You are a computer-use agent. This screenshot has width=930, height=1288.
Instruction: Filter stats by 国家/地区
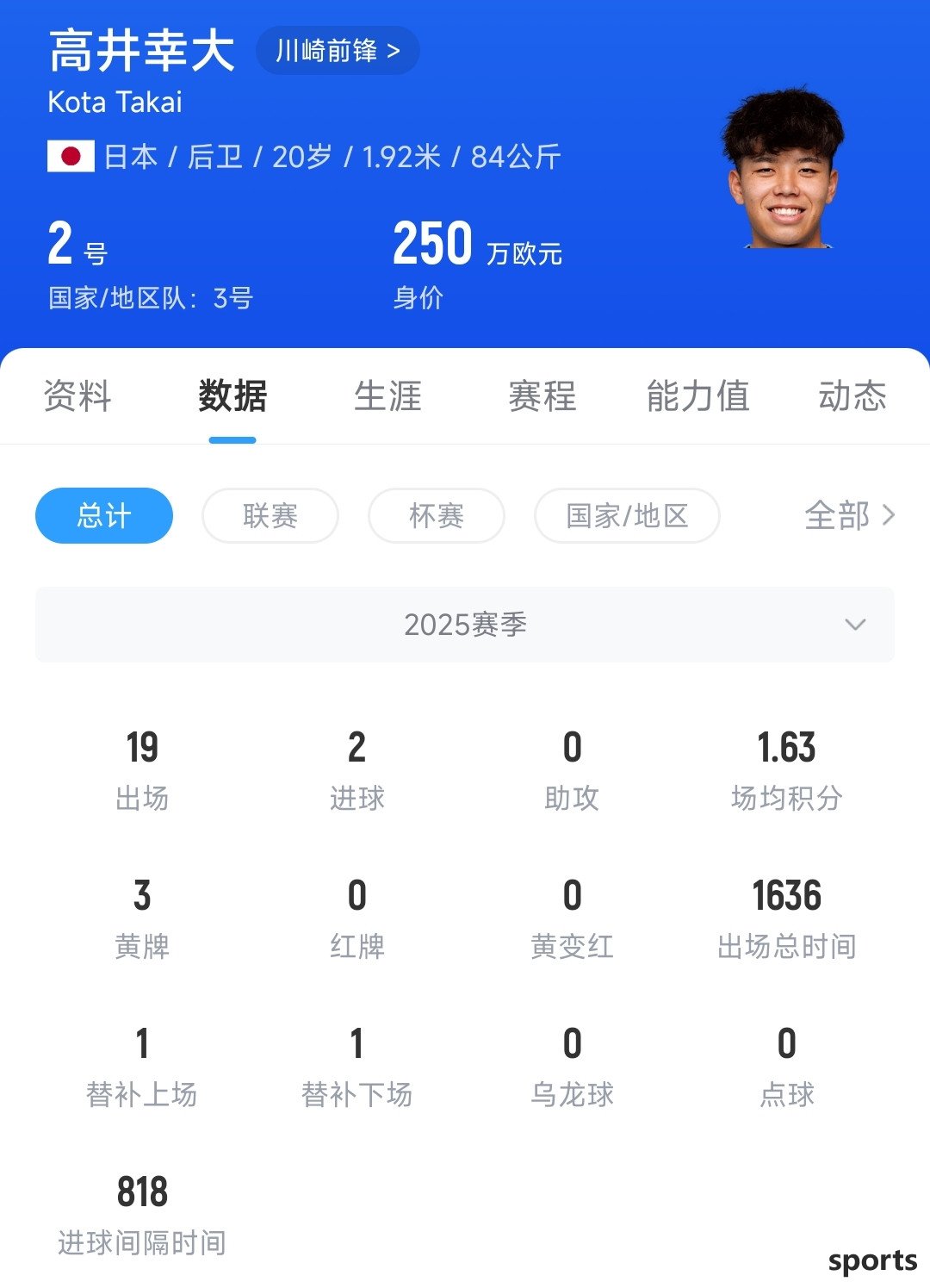[x=627, y=516]
